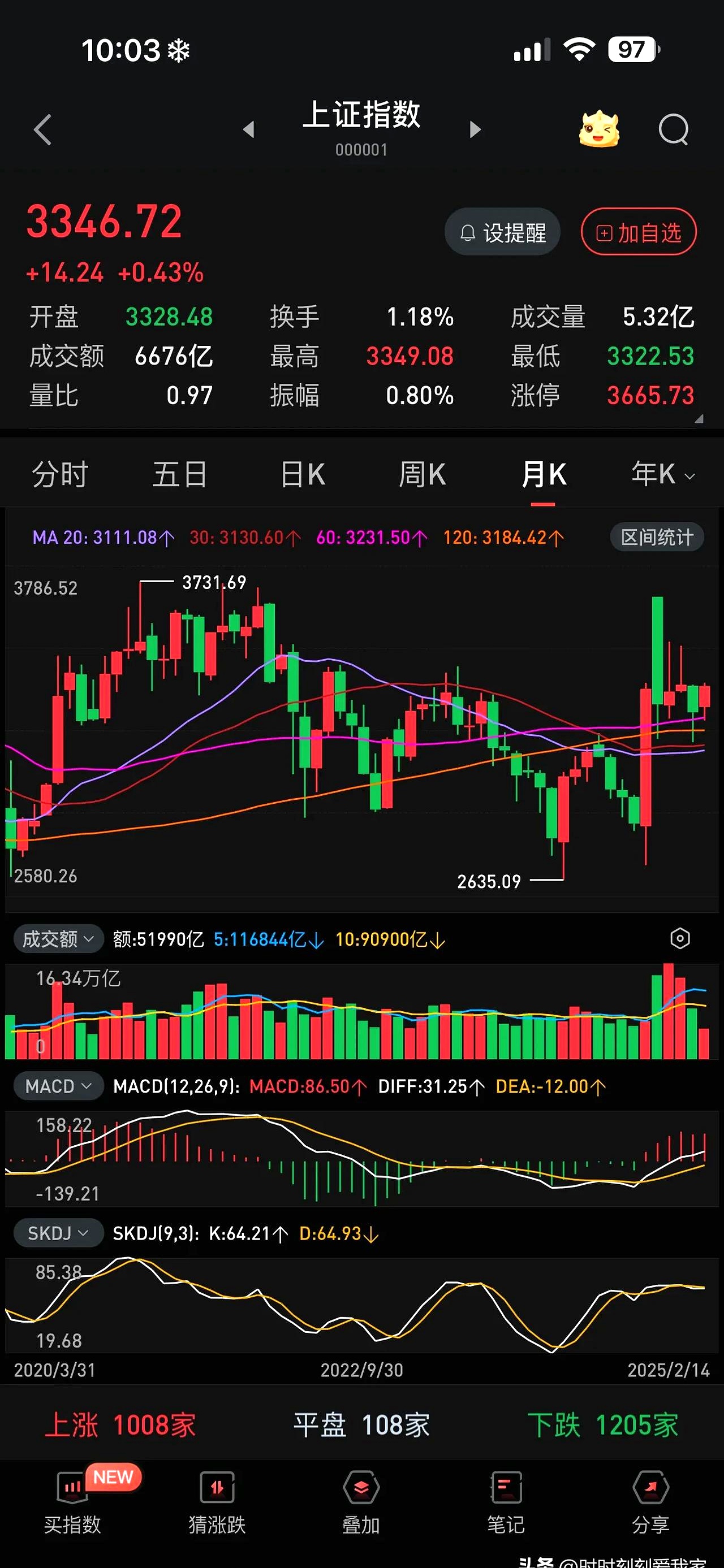724x1568 pixels.
Task: Add index to watchlist via 加自选
Action: pos(637,232)
